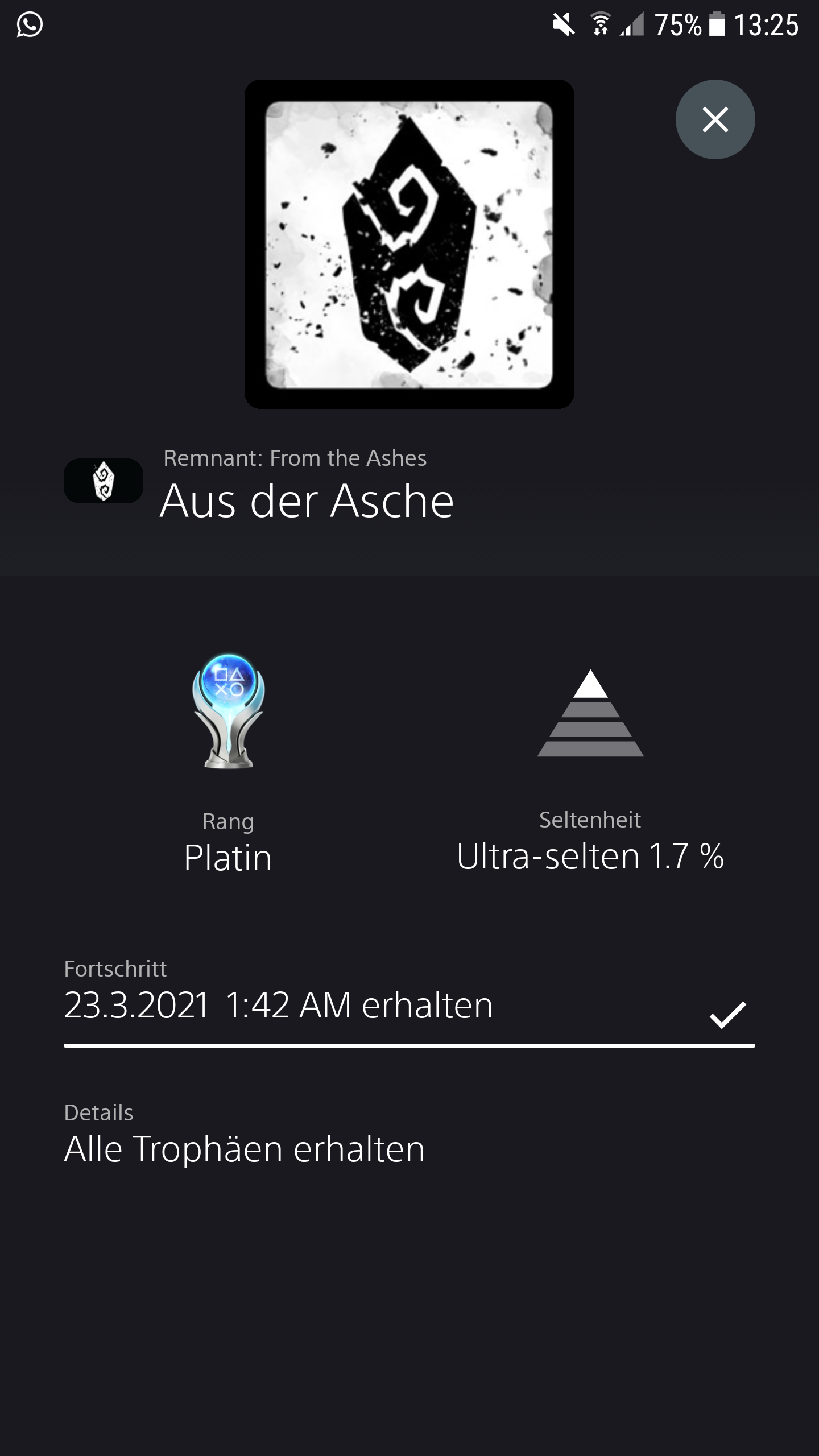Close the trophy detail view
Image resolution: width=819 pixels, height=1456 pixels.
[715, 119]
